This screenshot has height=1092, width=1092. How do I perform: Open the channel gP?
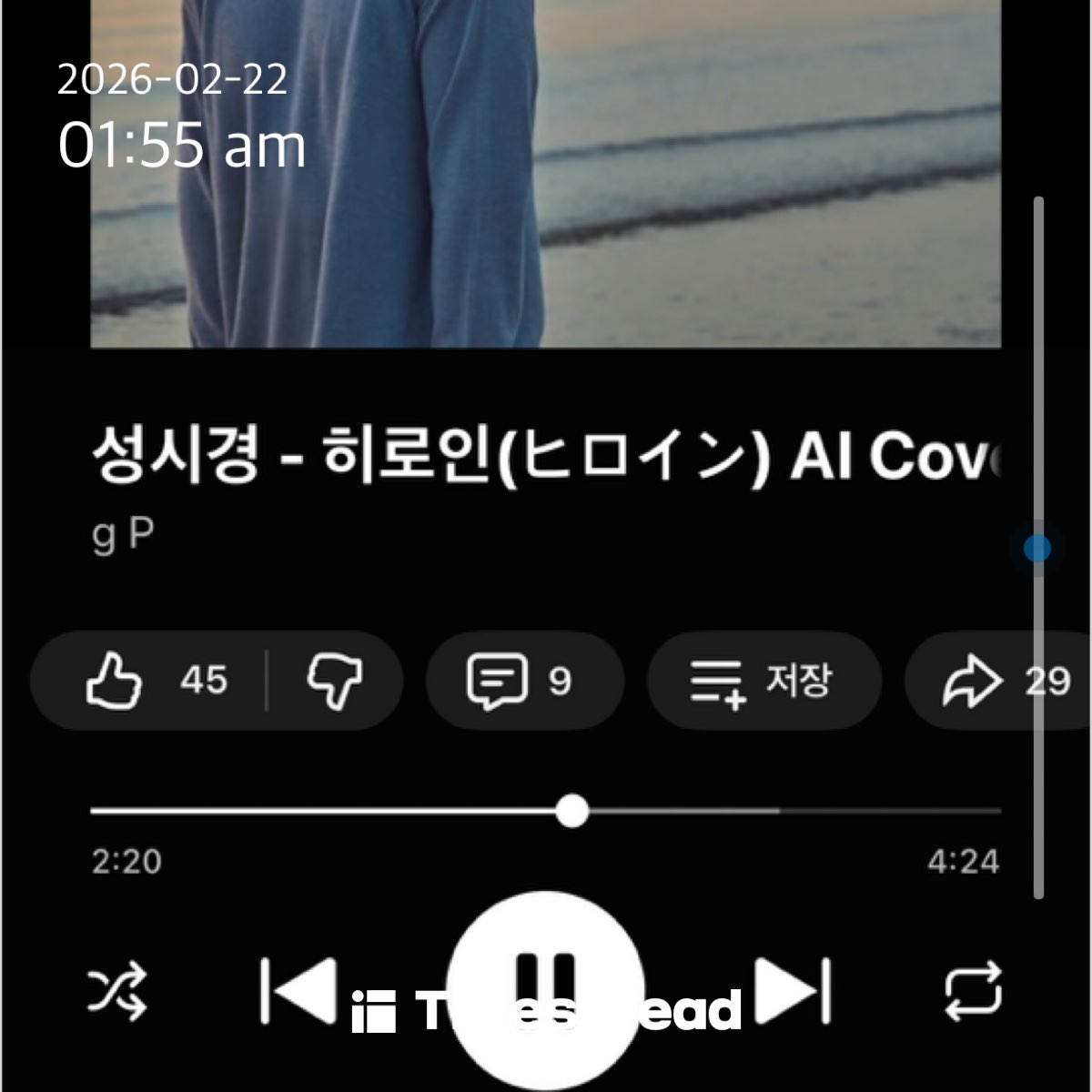pyautogui.click(x=123, y=535)
